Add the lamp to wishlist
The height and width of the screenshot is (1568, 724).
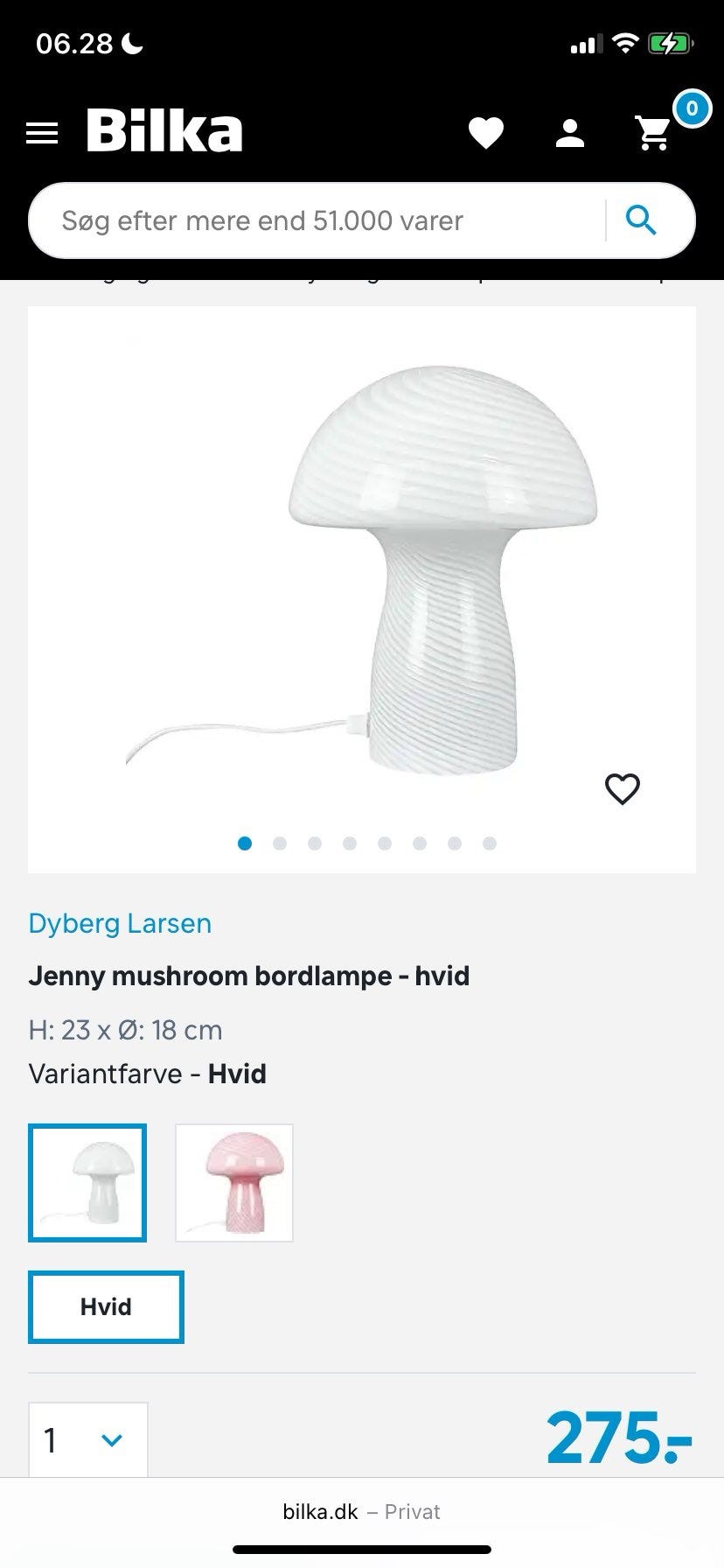click(623, 789)
